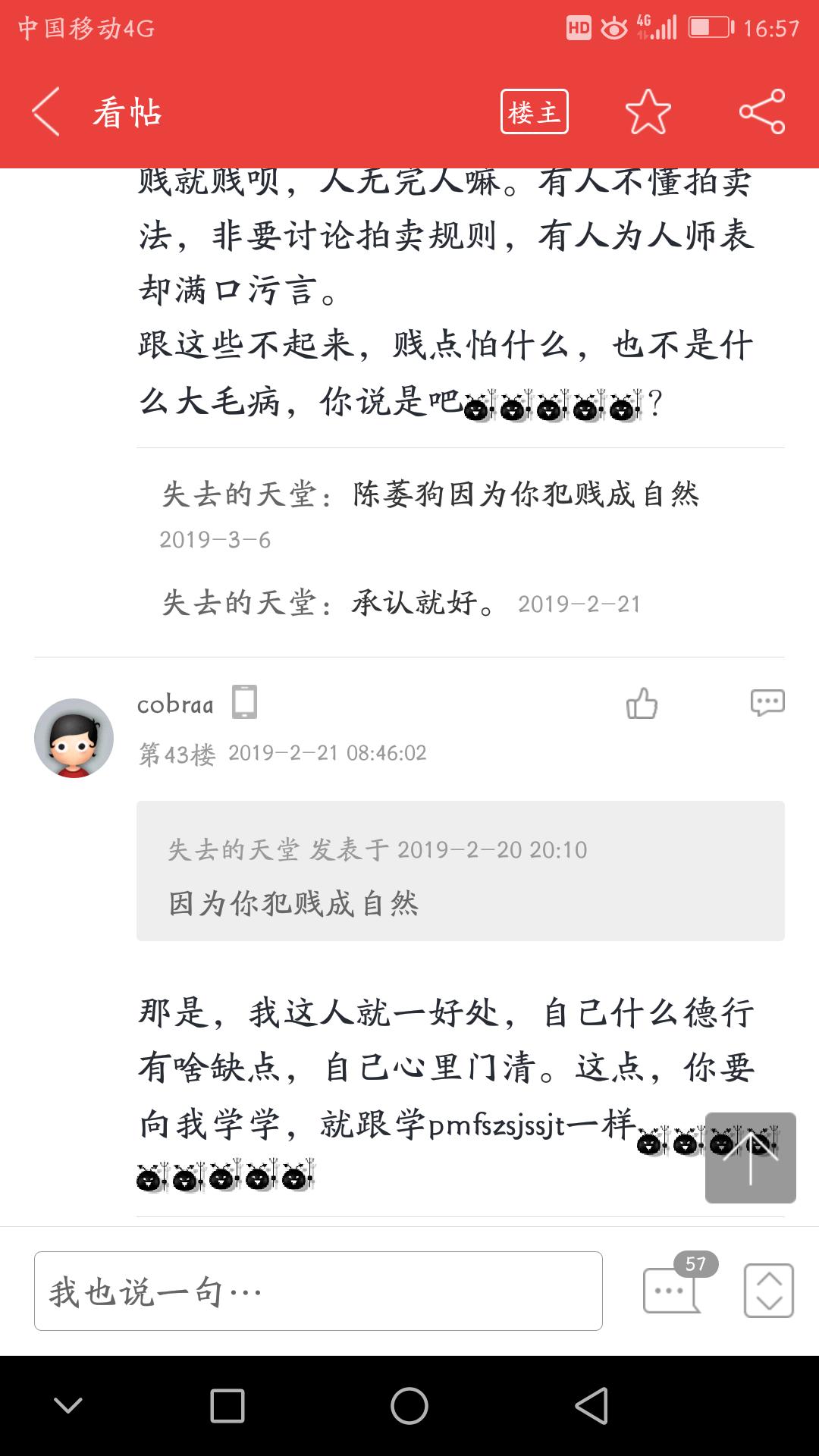Tap the 我也说一句 reply field
Viewport: 819px width, 1456px height.
click(x=318, y=1291)
